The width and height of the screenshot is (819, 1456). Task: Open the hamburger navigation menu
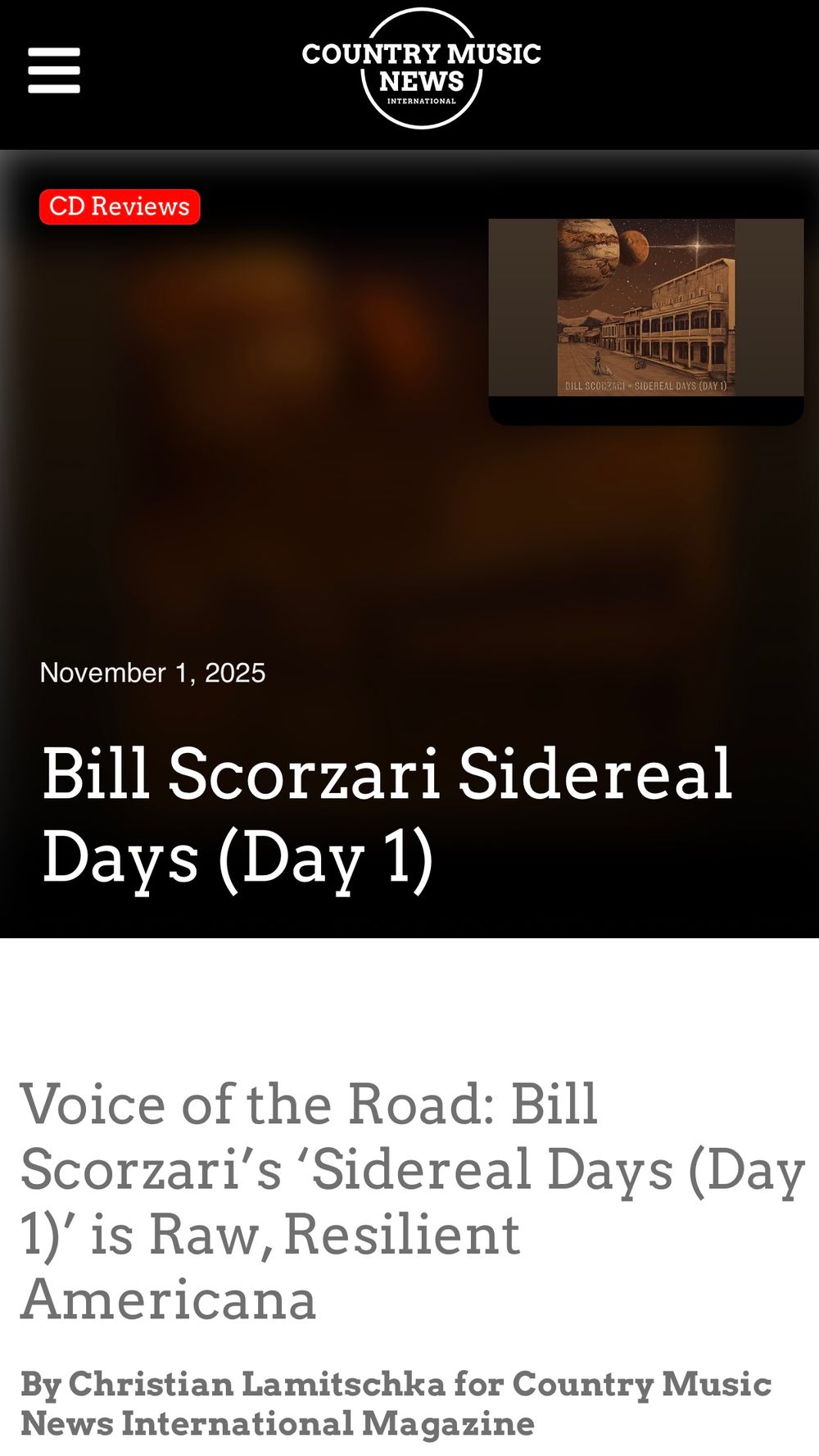tap(54, 70)
